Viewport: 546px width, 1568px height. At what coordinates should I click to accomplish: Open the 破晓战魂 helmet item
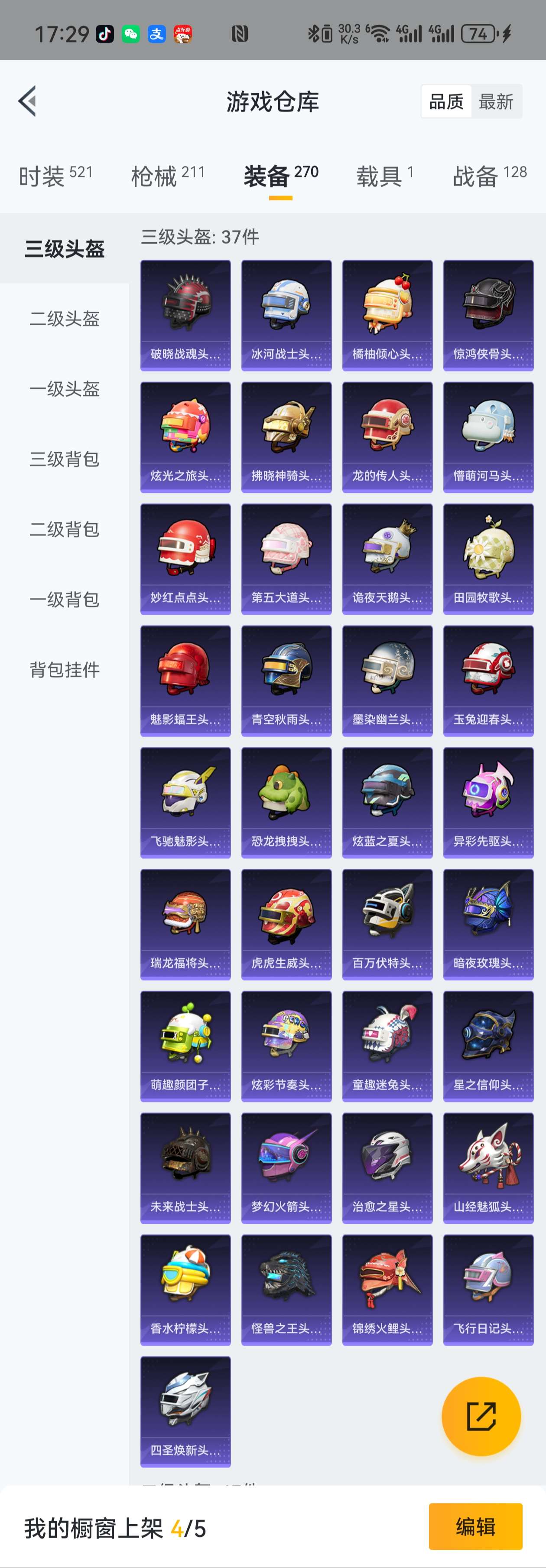185,315
